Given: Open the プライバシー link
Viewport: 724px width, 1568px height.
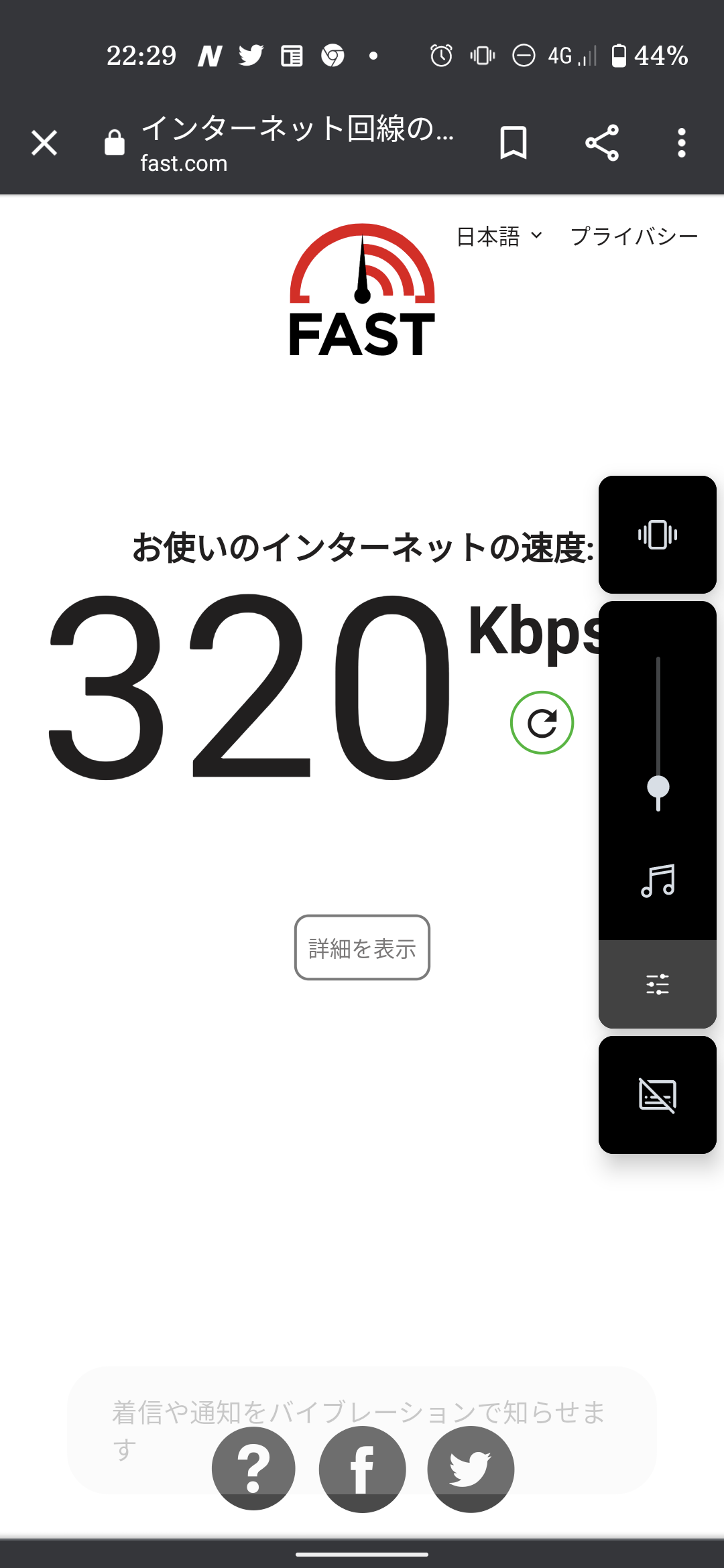Looking at the screenshot, I should click(x=634, y=237).
